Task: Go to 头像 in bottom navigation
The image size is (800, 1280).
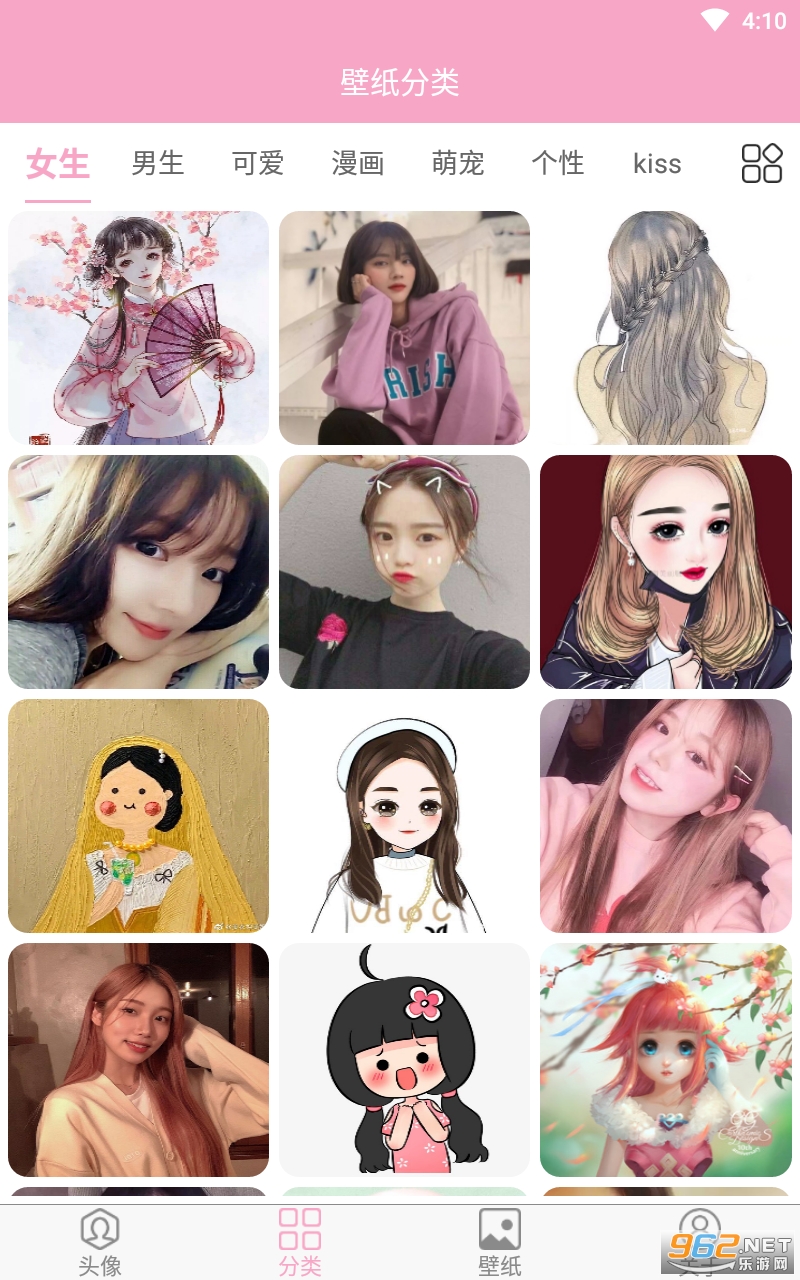Action: (x=100, y=1242)
